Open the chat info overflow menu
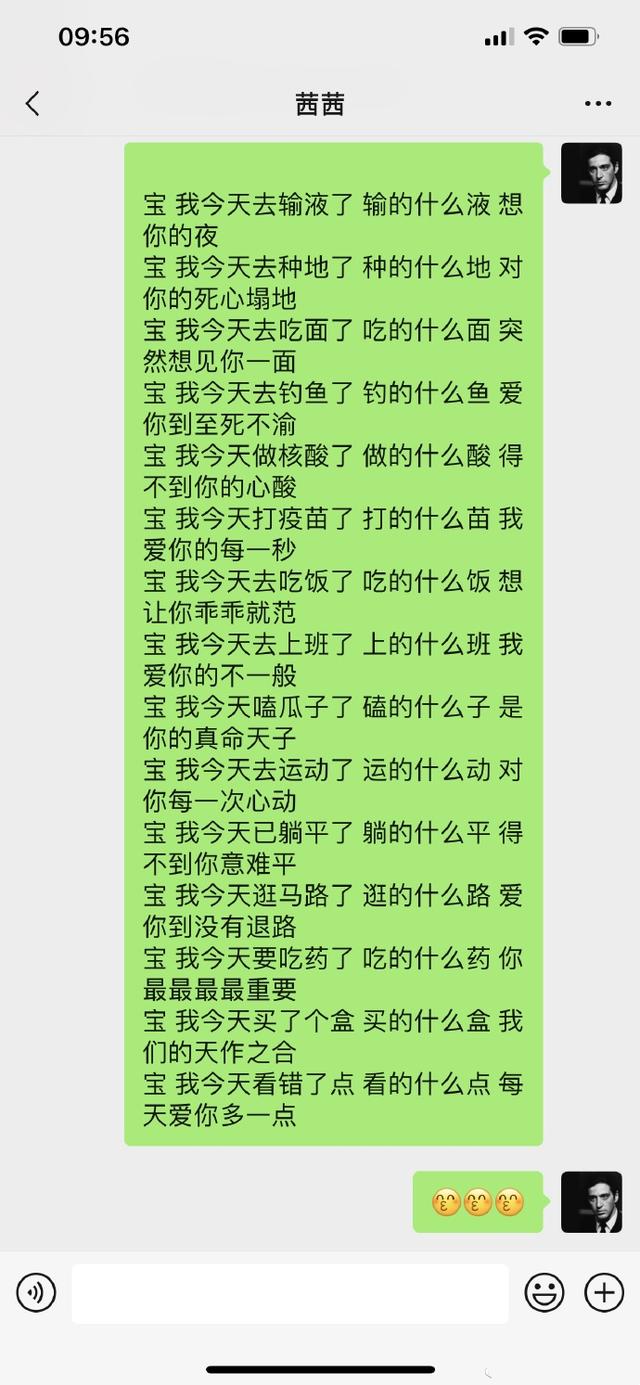Screen dimensions: 640x1385 (x=597, y=104)
